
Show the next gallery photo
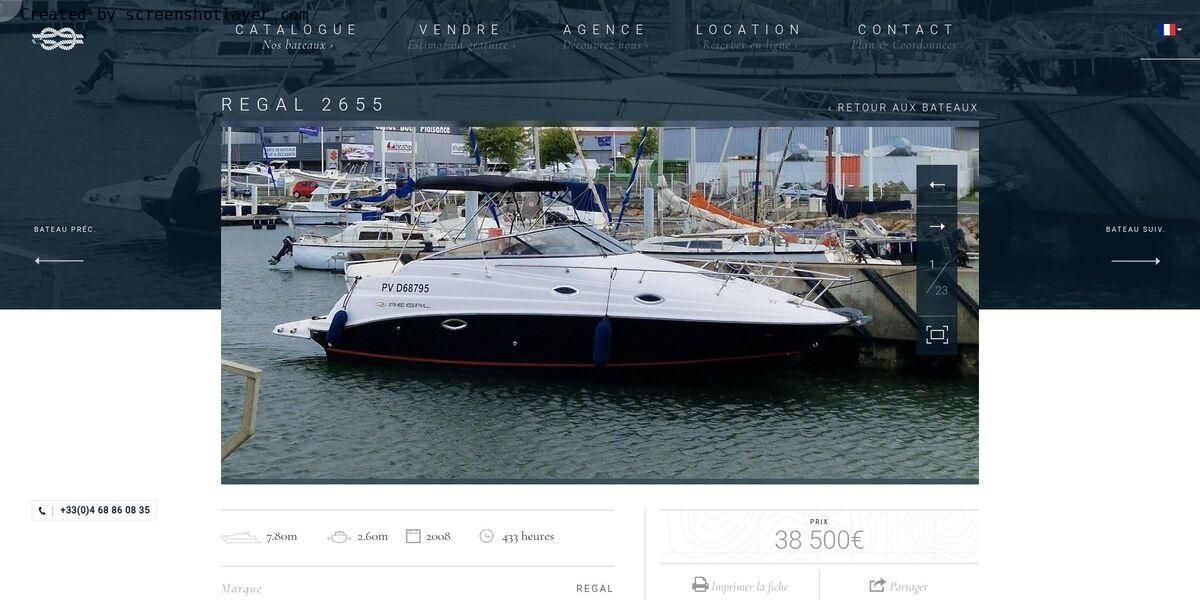pos(937,227)
